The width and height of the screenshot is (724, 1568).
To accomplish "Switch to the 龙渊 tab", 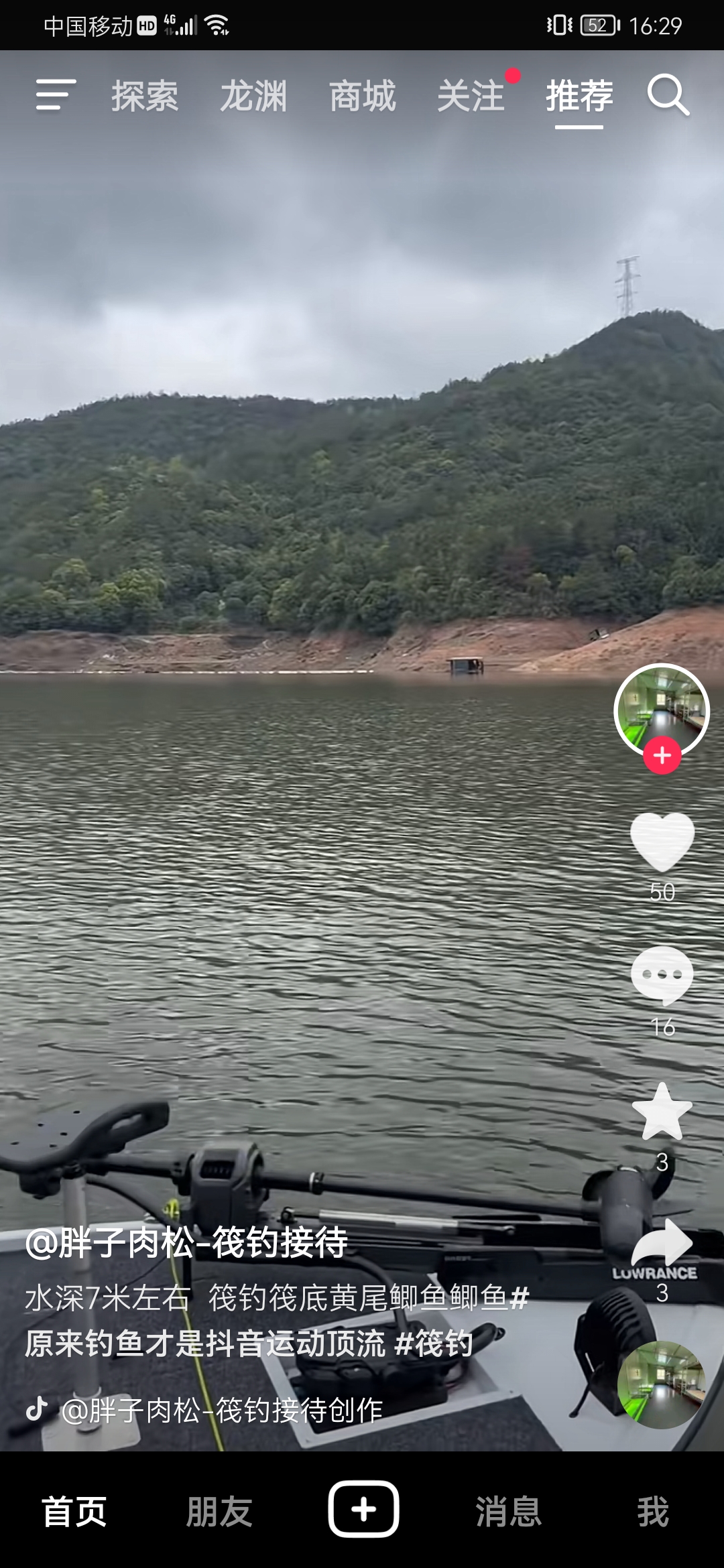I will point(253,96).
